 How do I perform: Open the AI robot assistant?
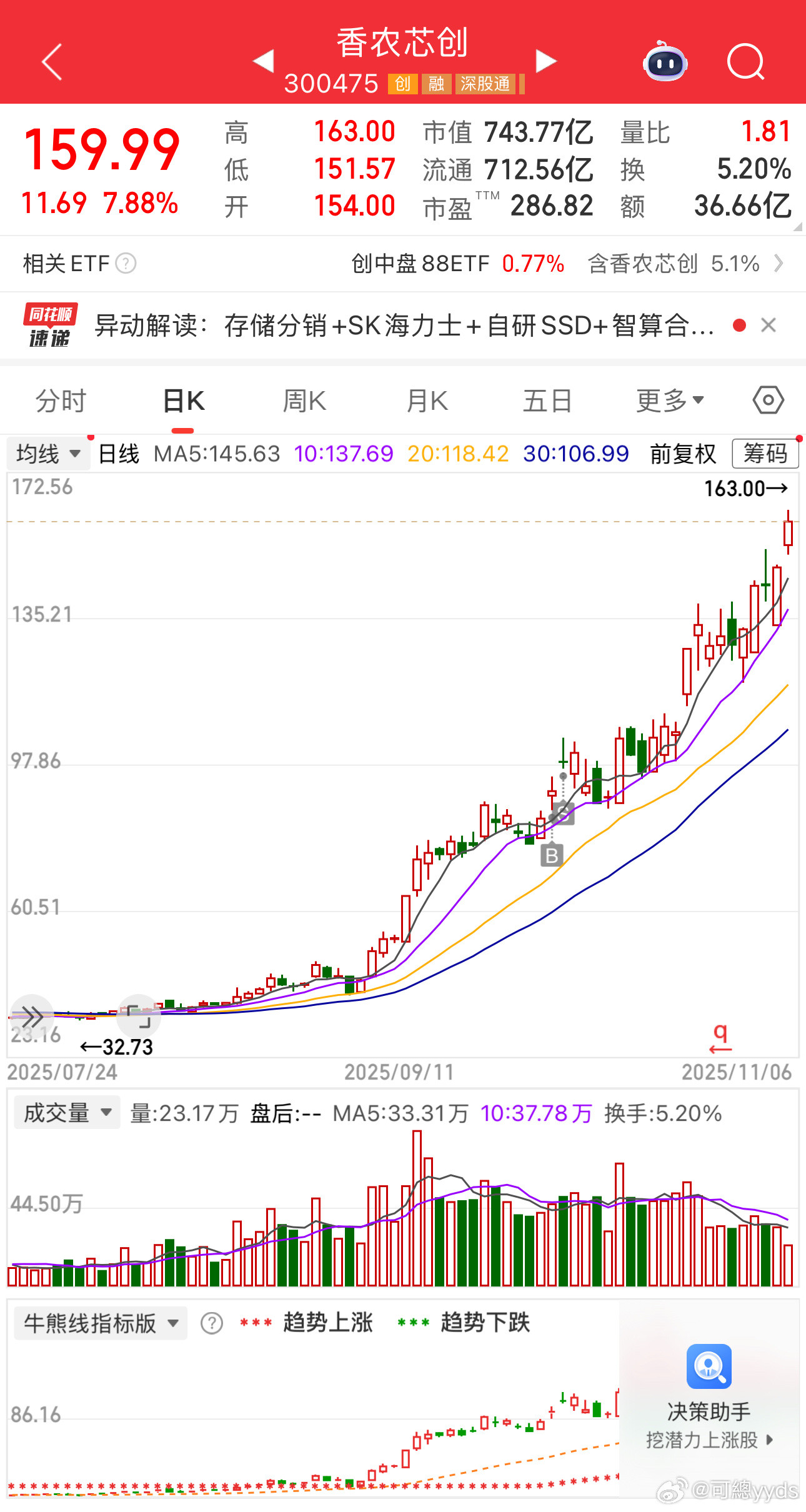coord(665,62)
